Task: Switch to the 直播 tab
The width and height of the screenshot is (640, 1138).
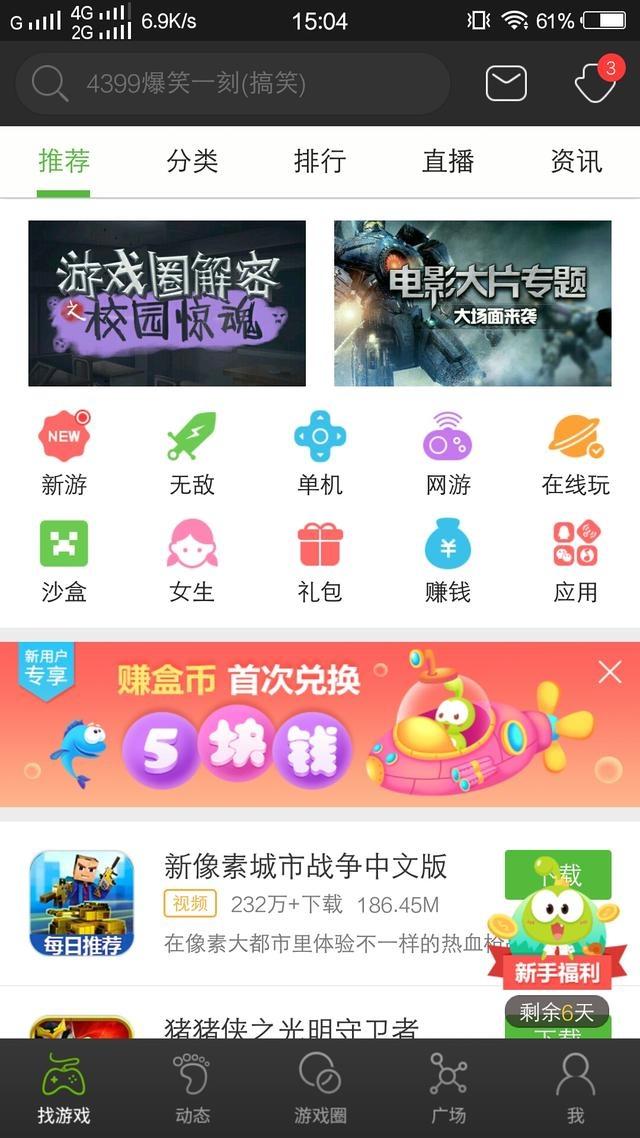Action: click(448, 161)
